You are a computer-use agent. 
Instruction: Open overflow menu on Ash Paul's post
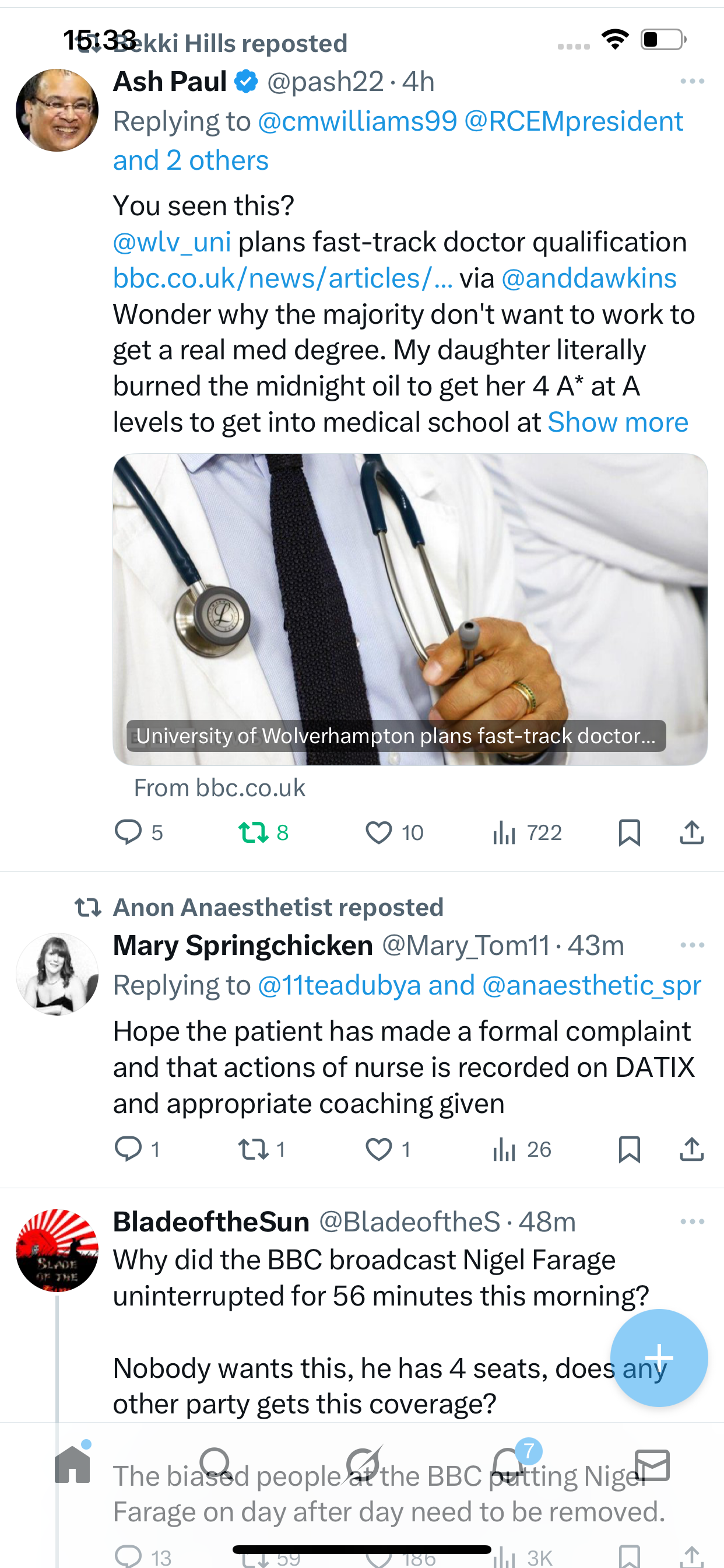point(692,82)
